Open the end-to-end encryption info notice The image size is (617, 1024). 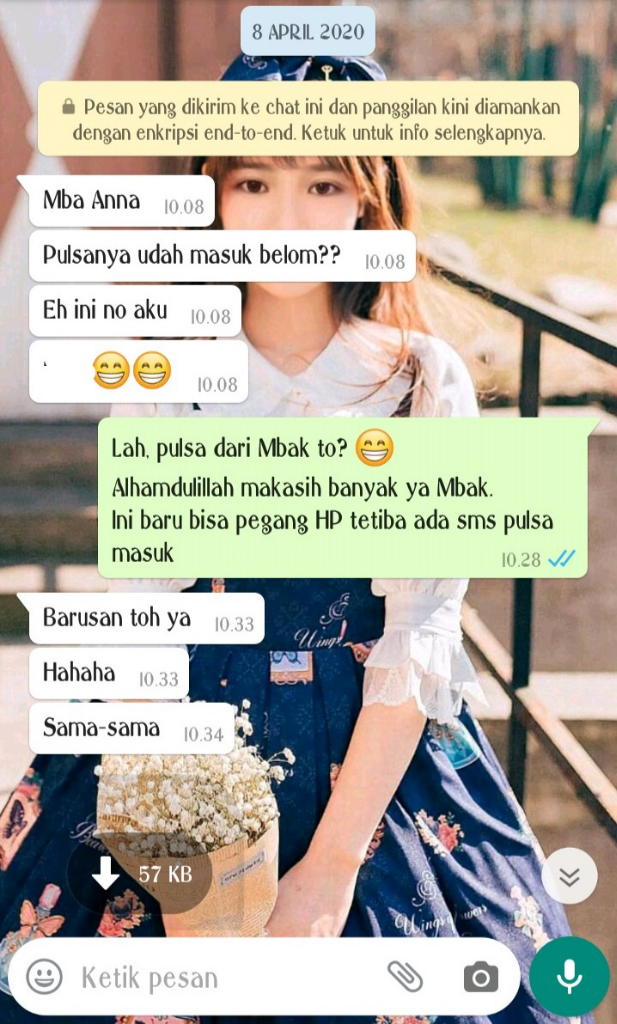[x=308, y=119]
